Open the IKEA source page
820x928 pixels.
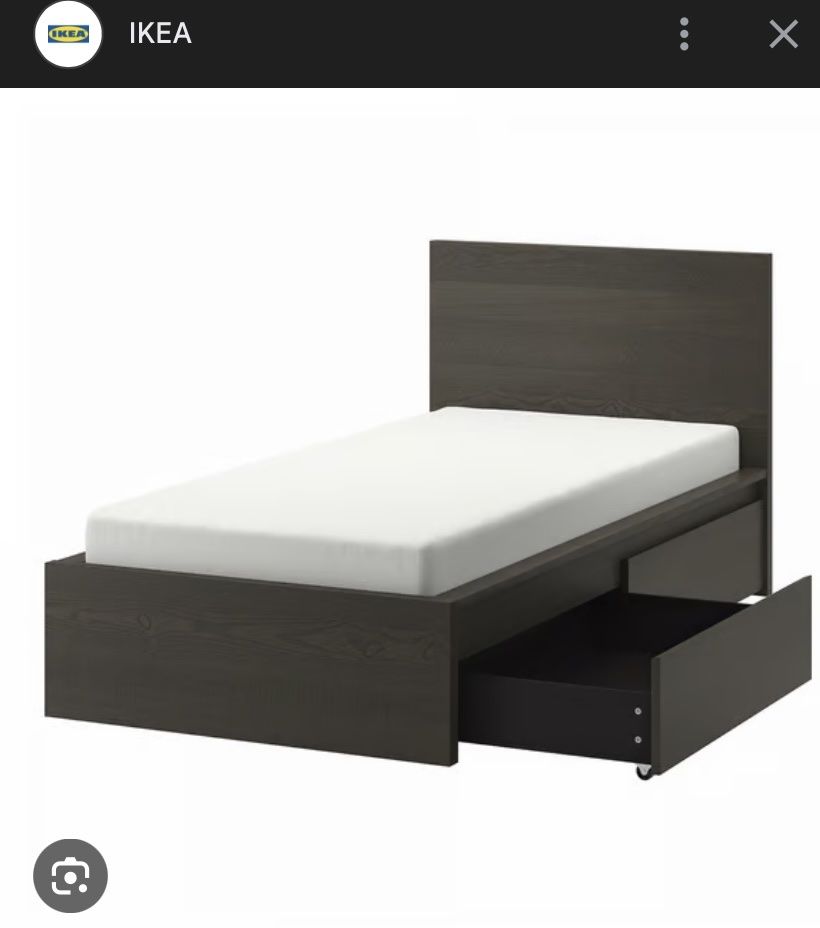pos(159,34)
